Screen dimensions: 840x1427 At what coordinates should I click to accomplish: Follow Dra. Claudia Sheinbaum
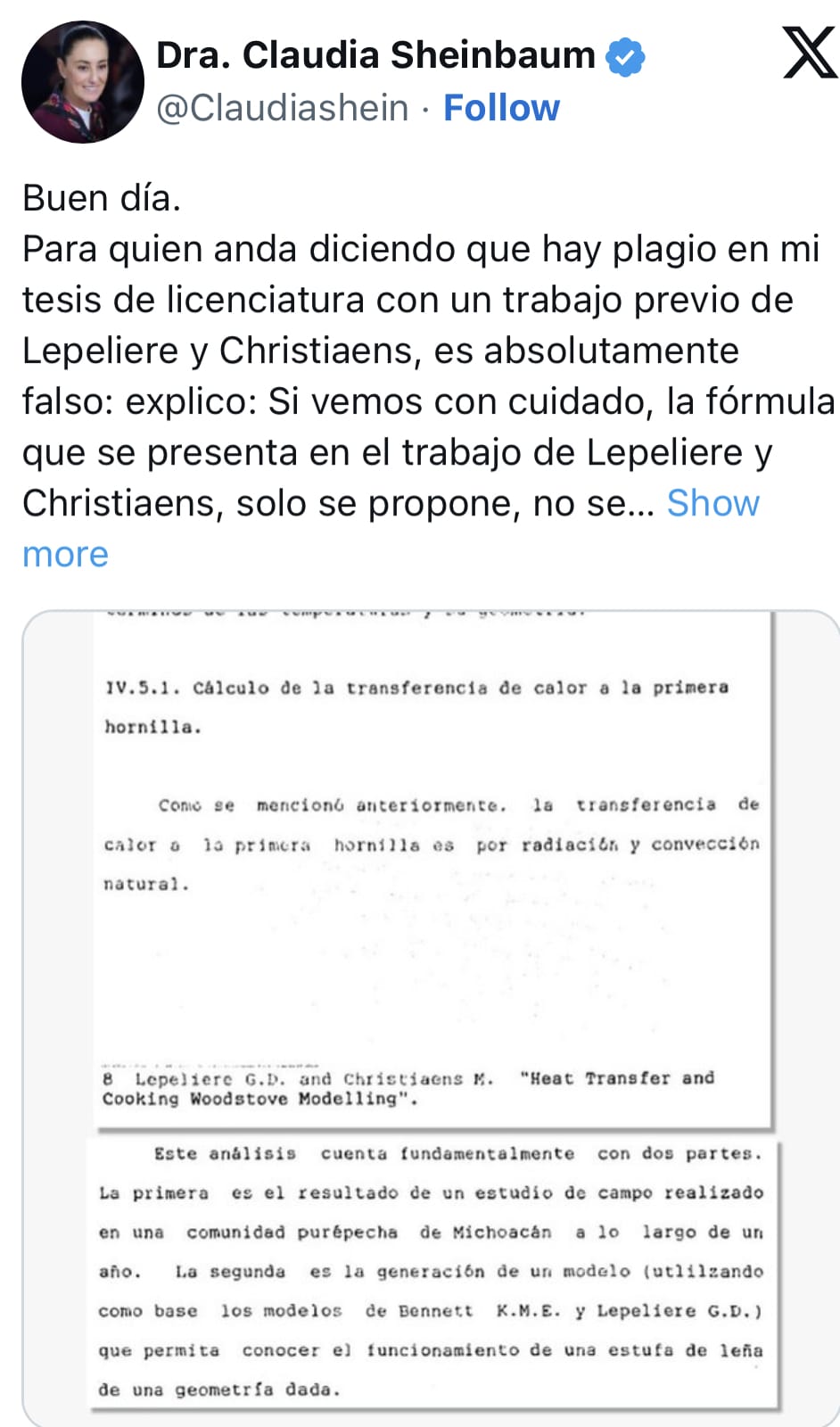(x=501, y=108)
